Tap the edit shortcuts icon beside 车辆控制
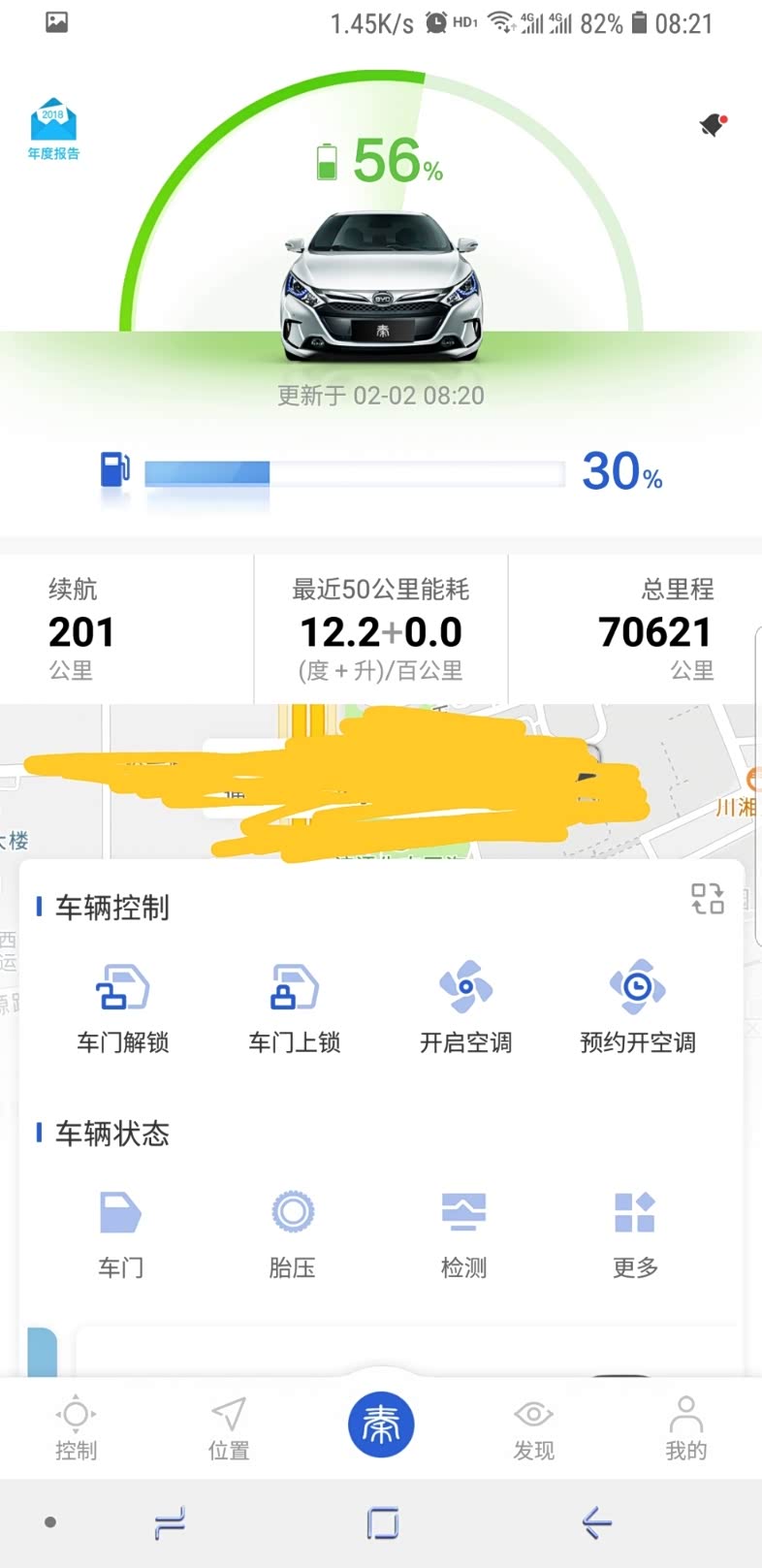This screenshot has height=1568, width=762. click(708, 899)
